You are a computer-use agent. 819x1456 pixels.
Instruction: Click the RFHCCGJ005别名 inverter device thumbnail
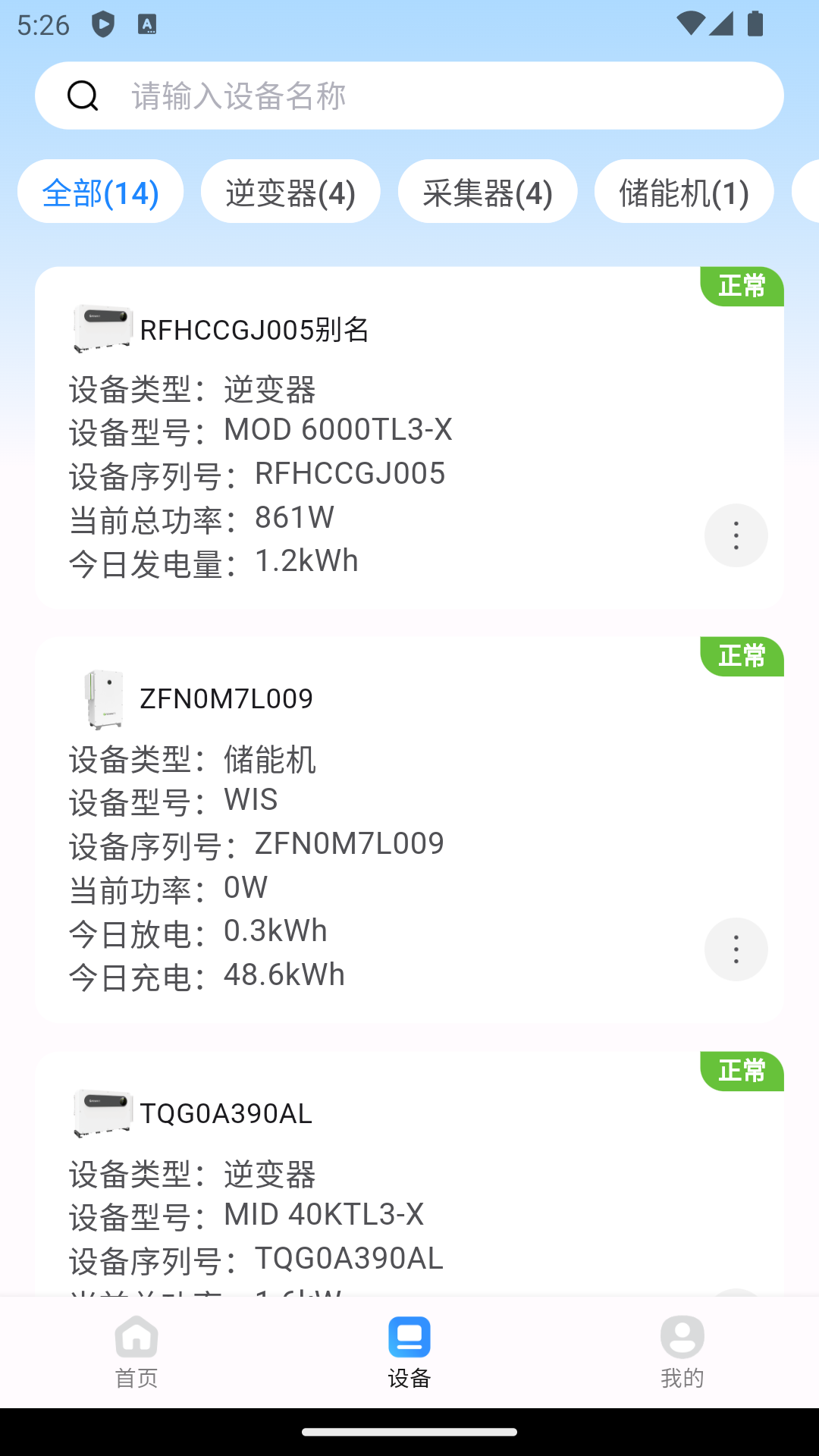(x=101, y=326)
